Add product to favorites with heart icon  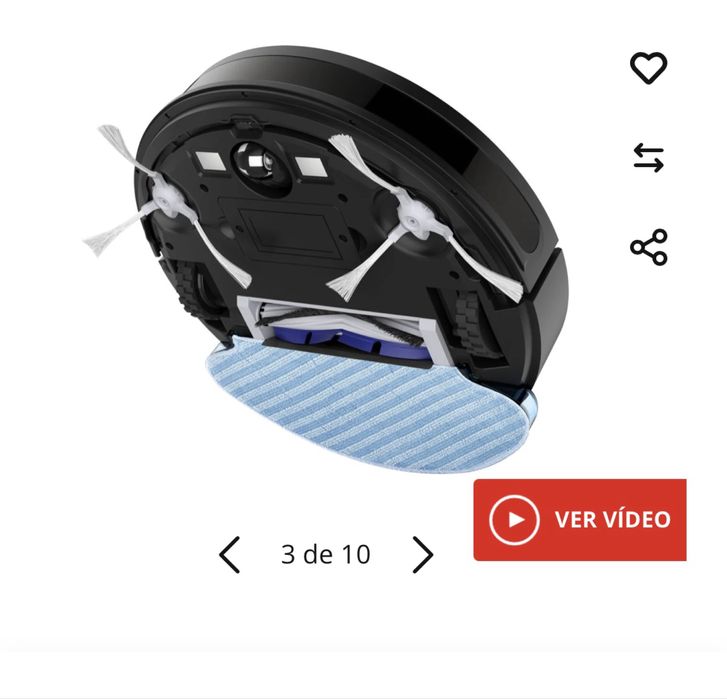tap(648, 68)
